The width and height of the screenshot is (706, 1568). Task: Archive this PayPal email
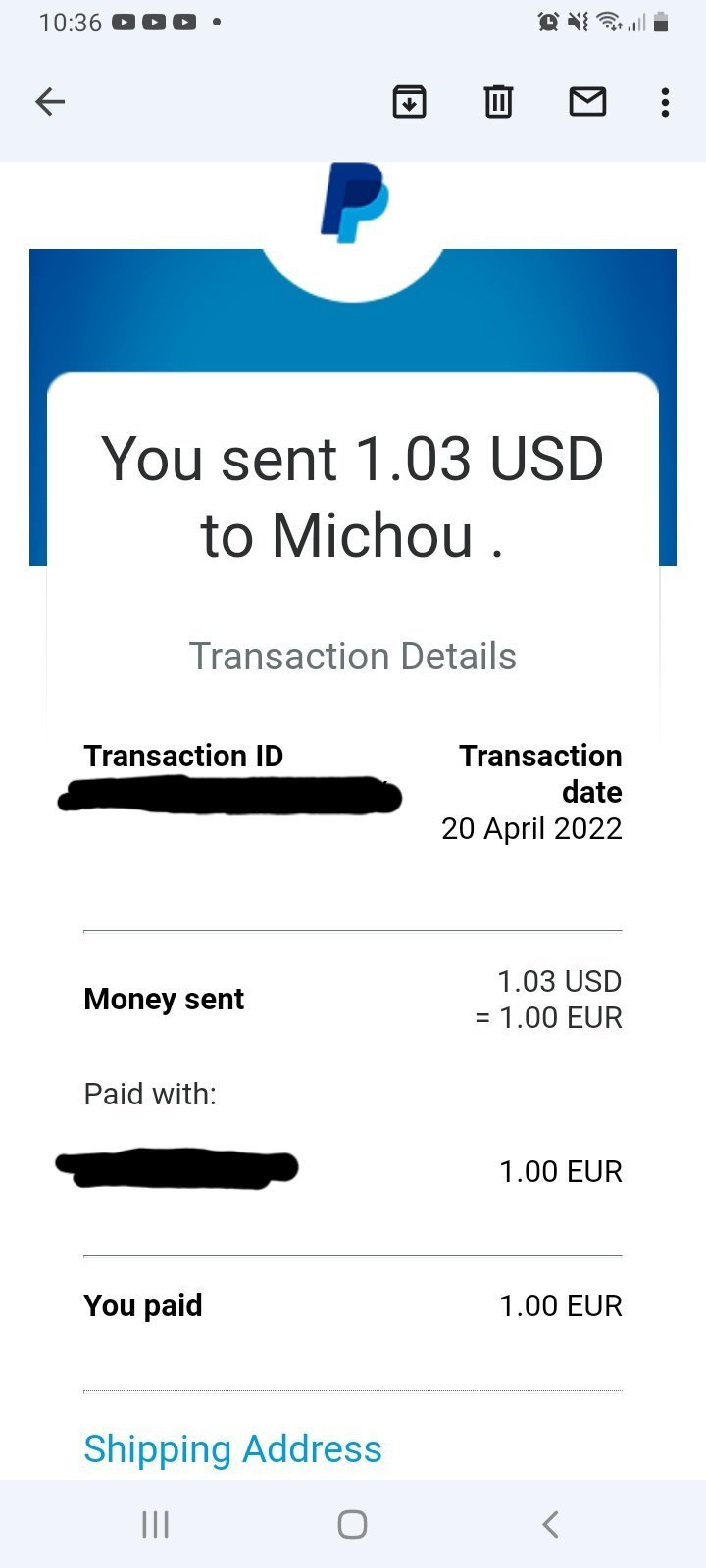[409, 102]
